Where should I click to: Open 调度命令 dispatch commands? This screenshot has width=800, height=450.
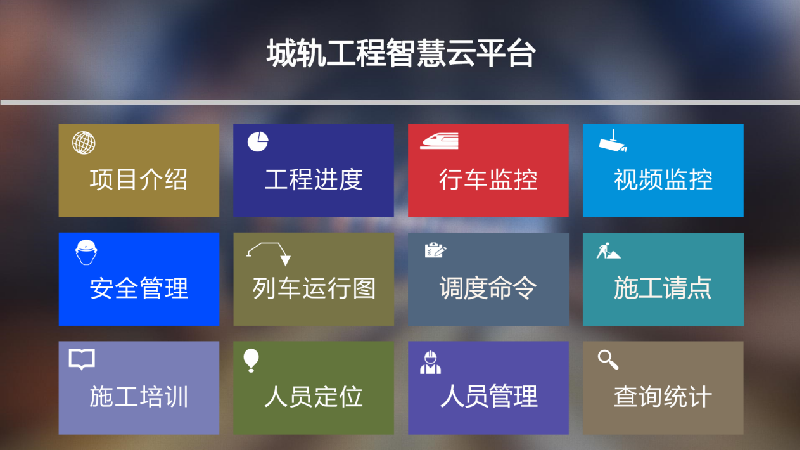tap(488, 280)
